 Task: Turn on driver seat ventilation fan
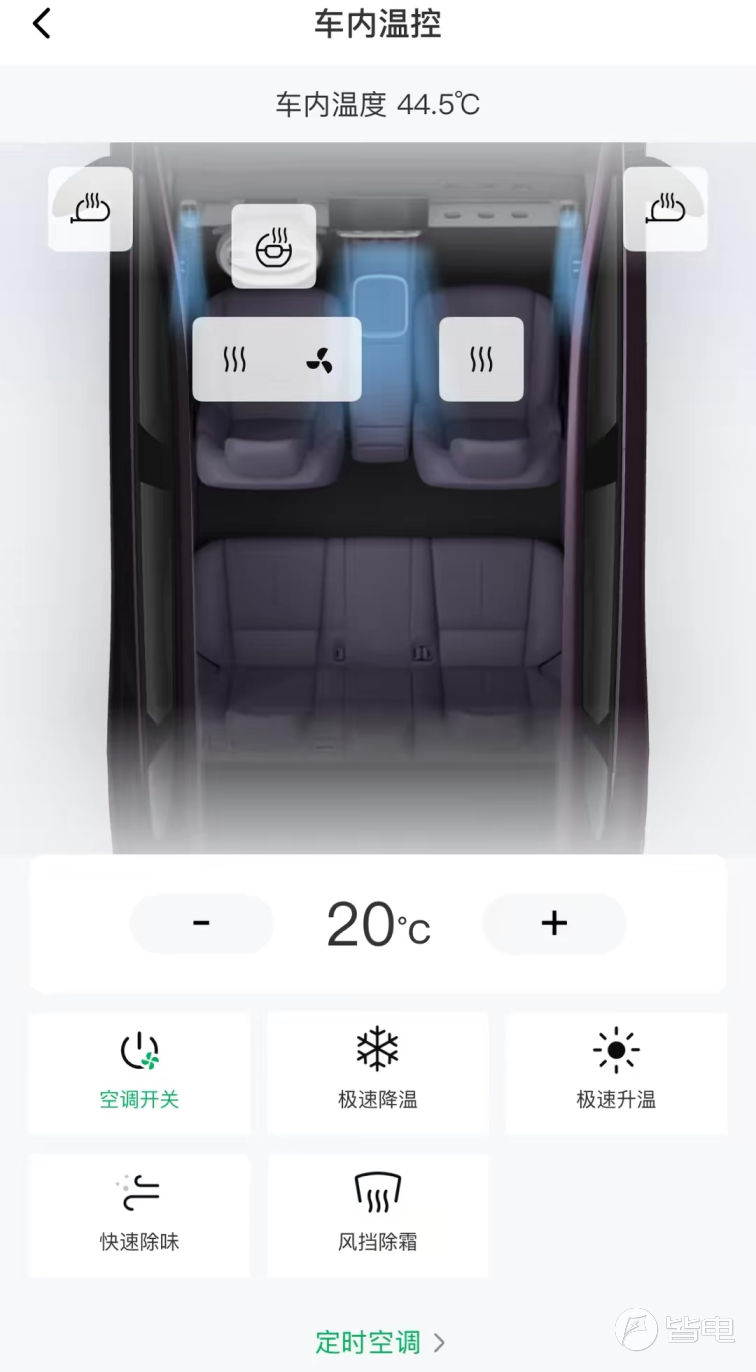319,359
